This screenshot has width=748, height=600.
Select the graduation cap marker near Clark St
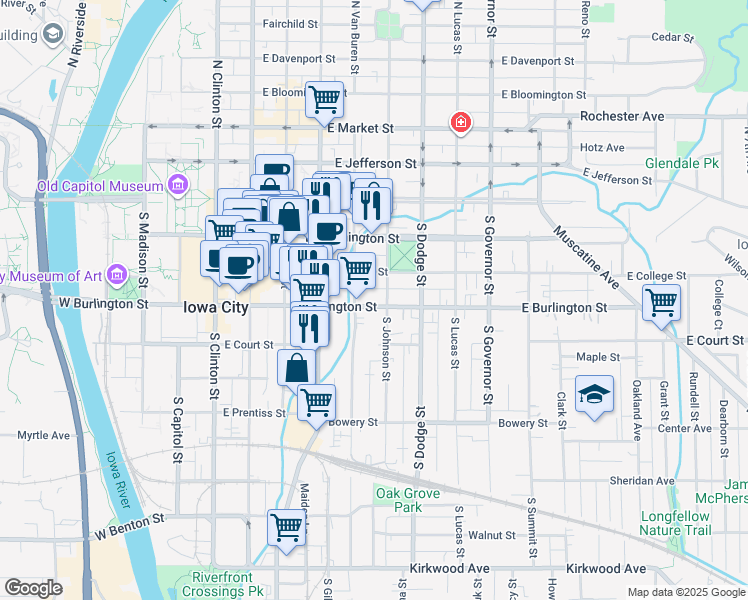(x=594, y=394)
